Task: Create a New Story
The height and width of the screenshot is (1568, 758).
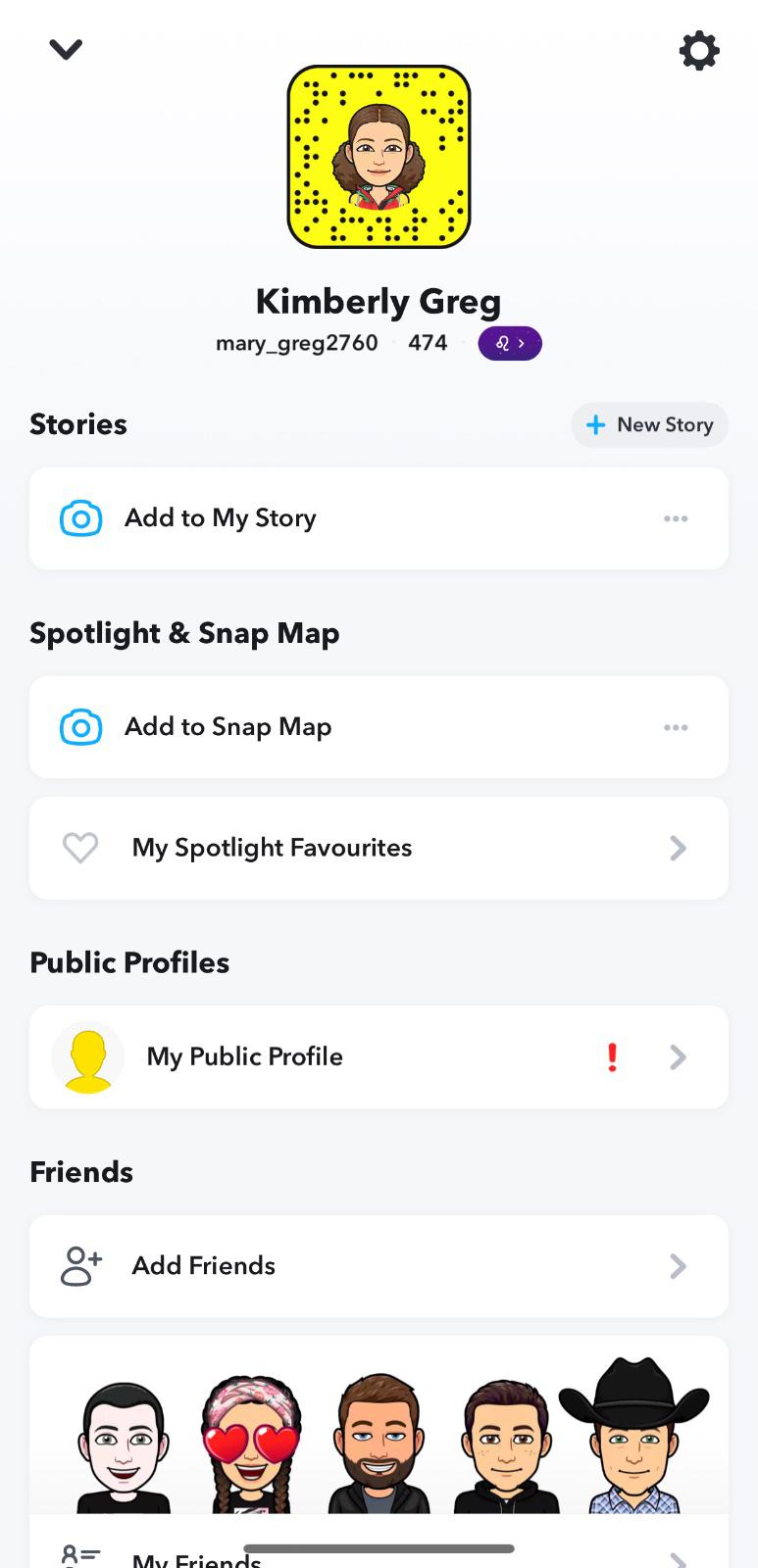Action: pyautogui.click(x=649, y=425)
